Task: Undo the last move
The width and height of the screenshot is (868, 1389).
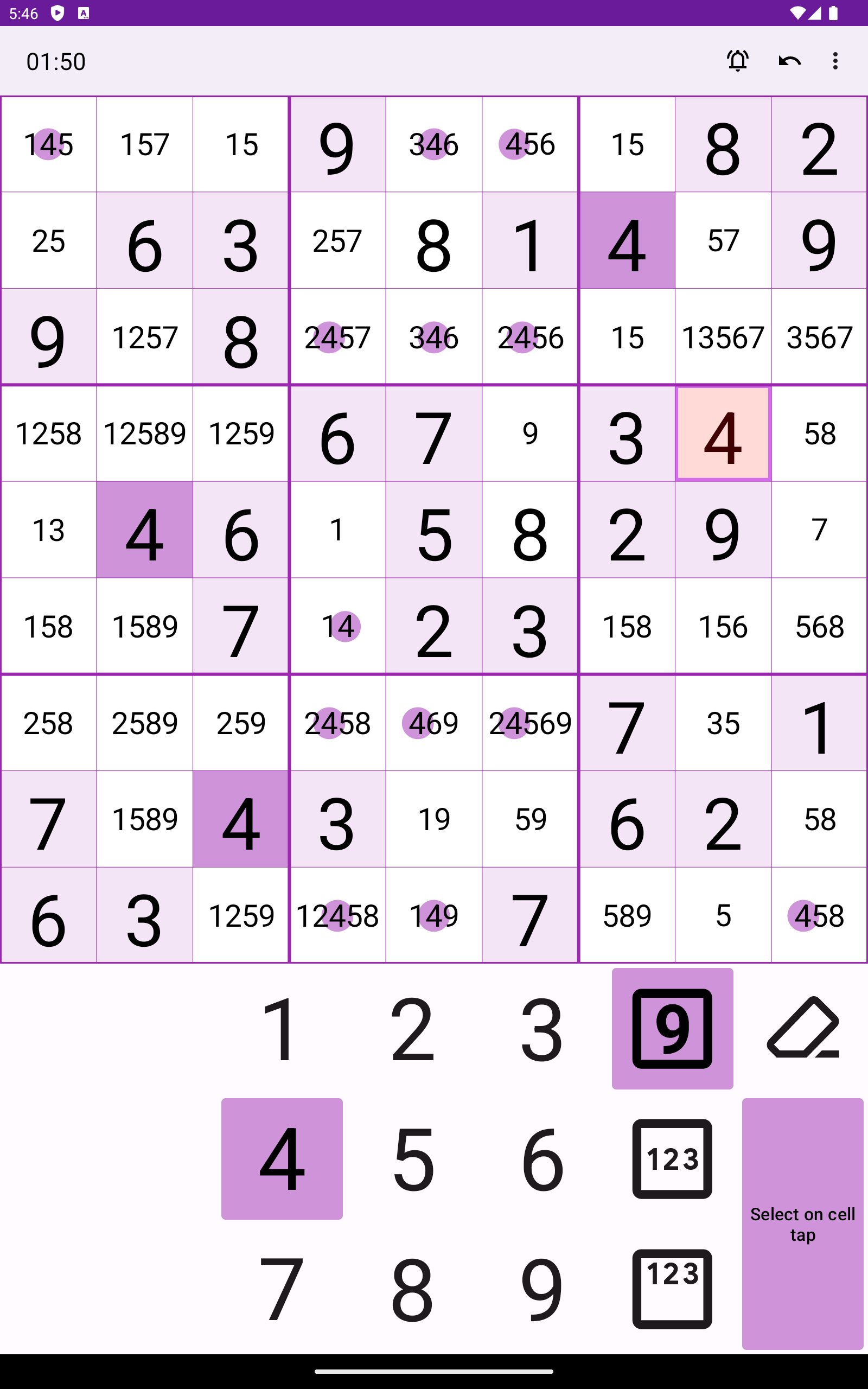Action: point(789,61)
